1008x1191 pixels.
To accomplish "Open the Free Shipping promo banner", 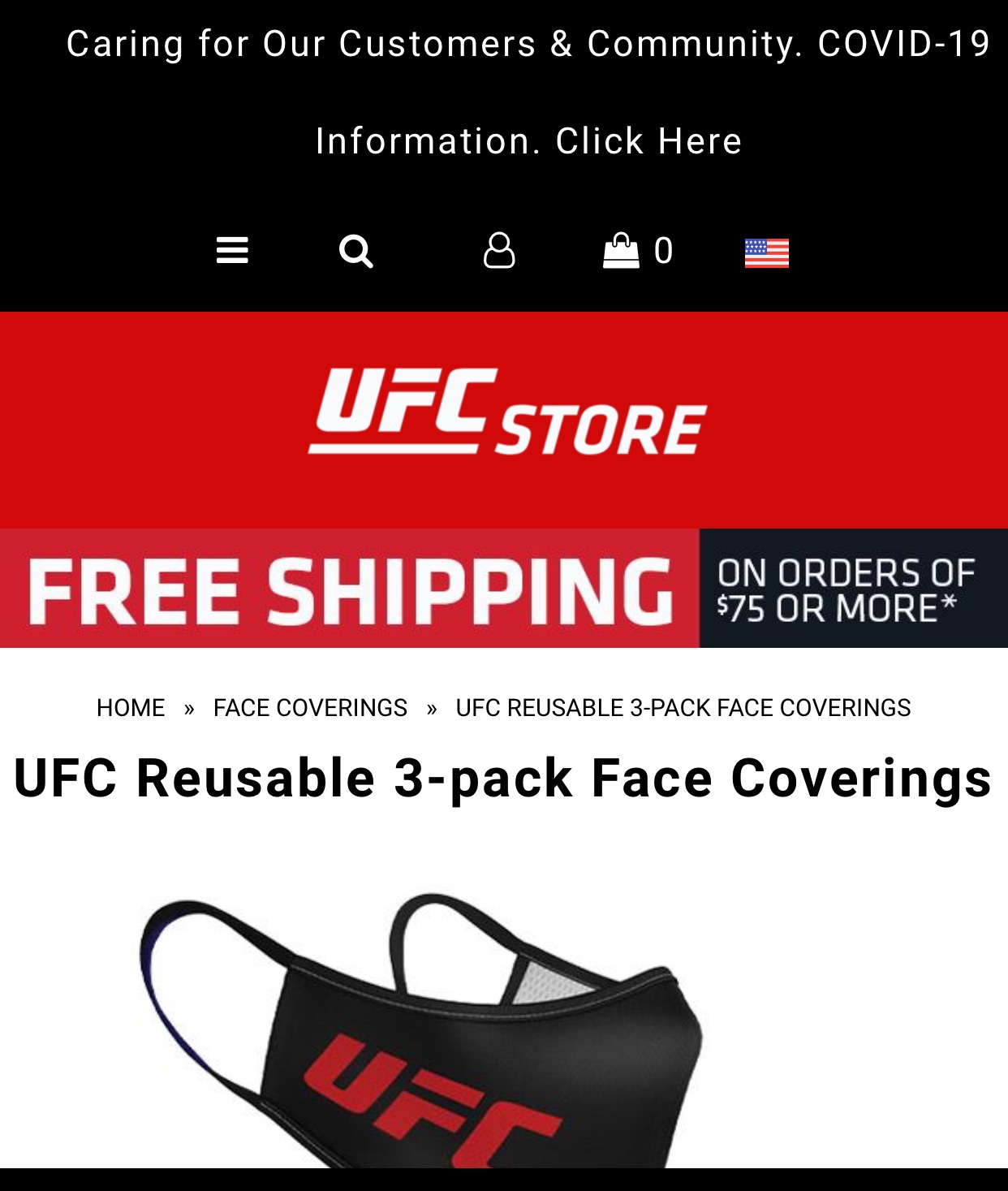I will 504,589.
